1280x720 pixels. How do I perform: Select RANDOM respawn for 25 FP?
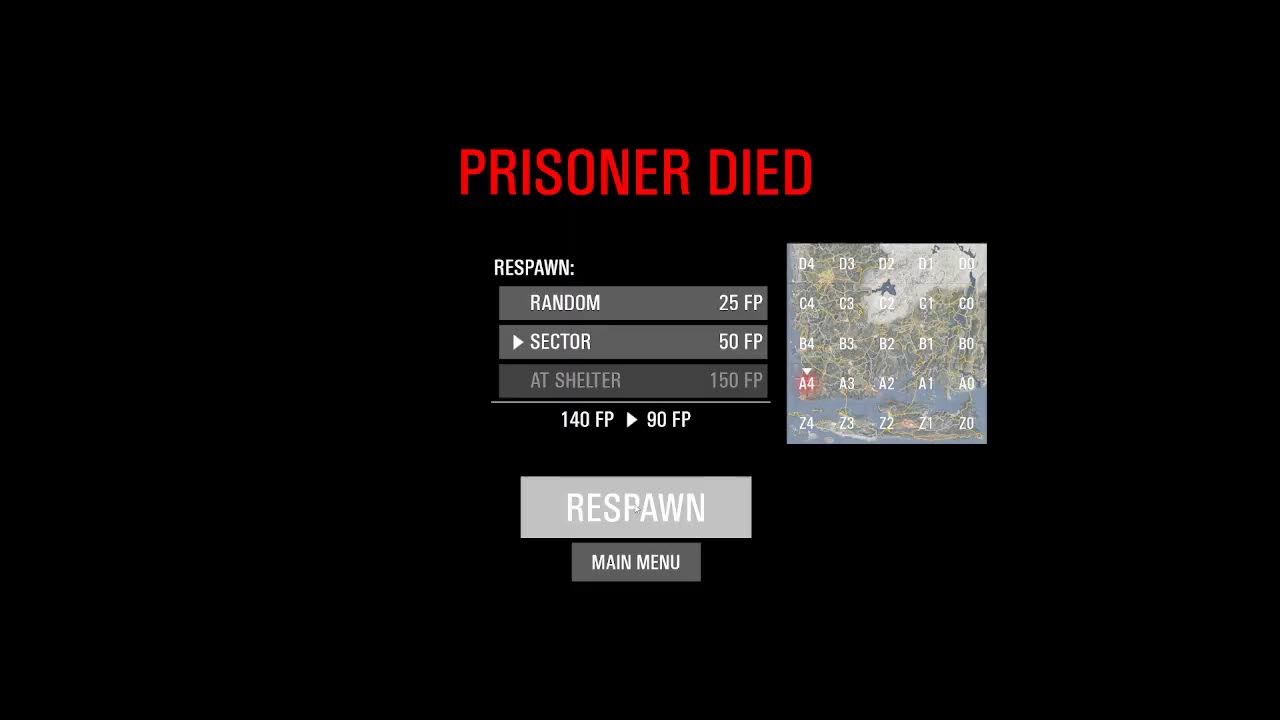tap(633, 303)
